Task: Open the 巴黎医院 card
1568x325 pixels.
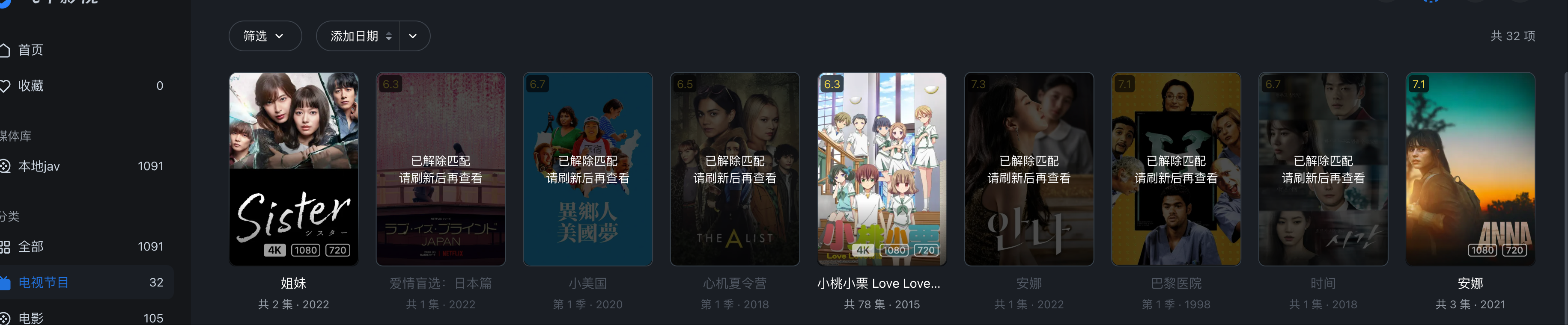Action: pyautogui.click(x=1176, y=169)
